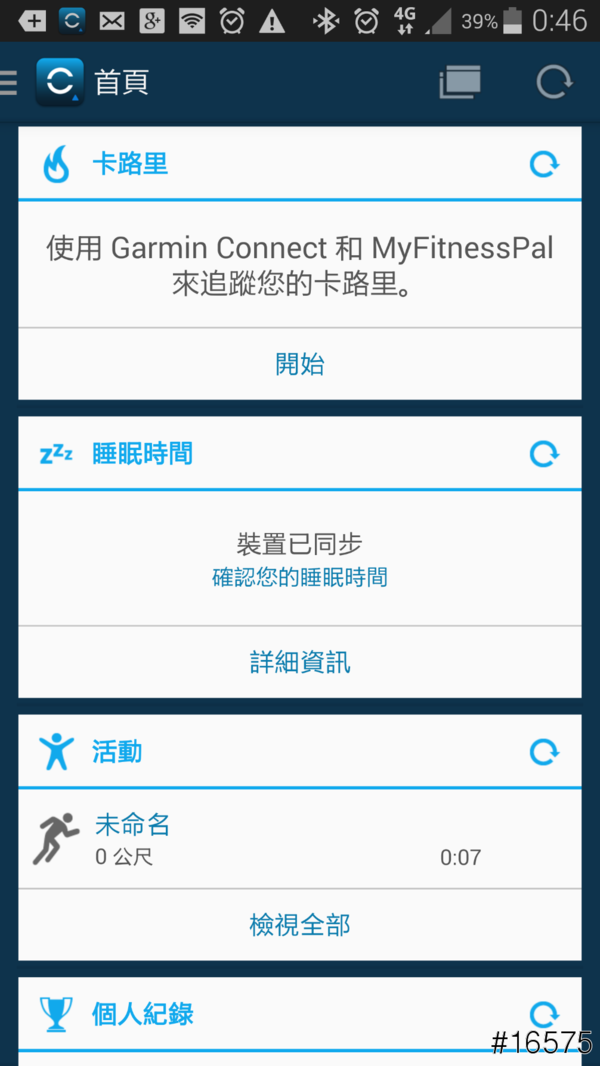Refresh the 活動 card
600x1066 pixels.
pyautogui.click(x=544, y=752)
